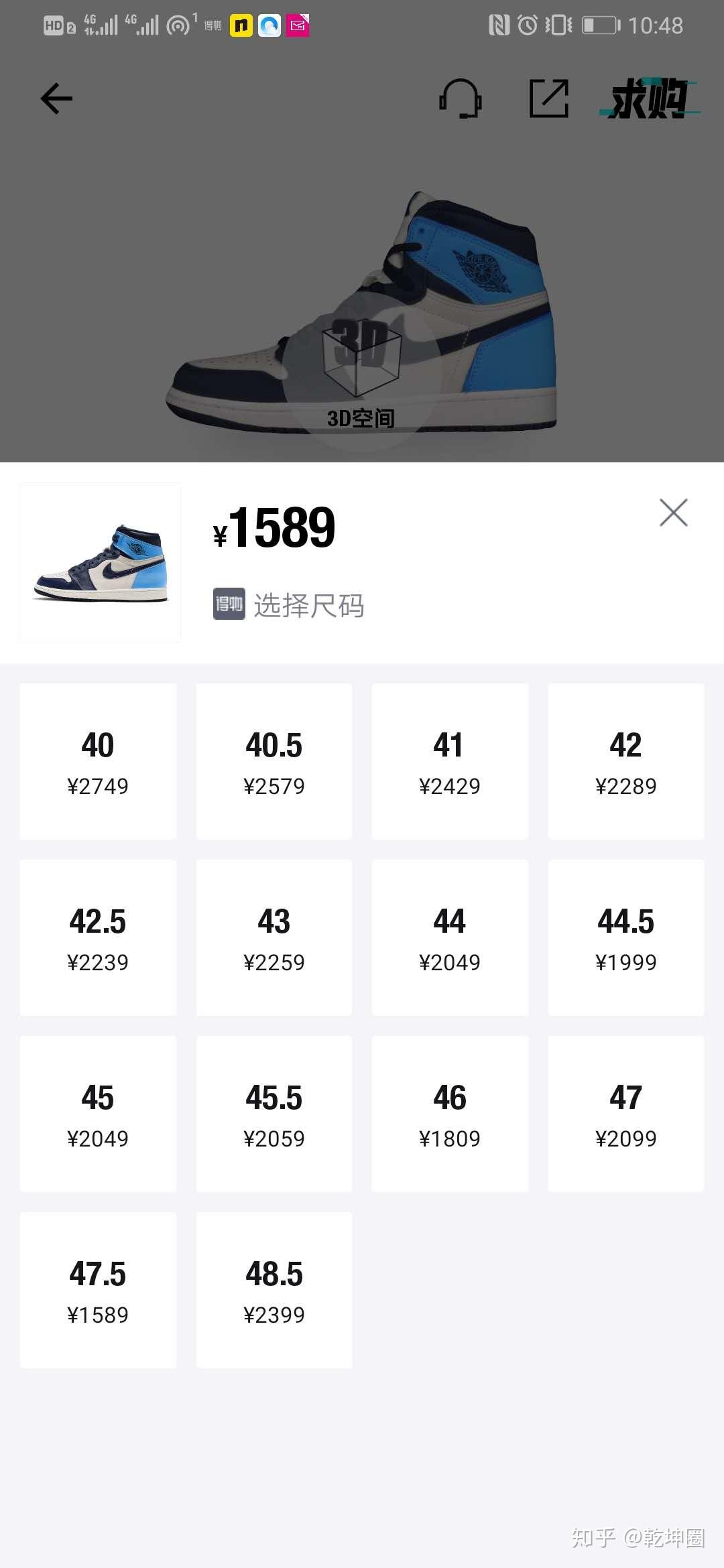Share this sneaker listing
This screenshot has height=1568, width=724.
[549, 99]
